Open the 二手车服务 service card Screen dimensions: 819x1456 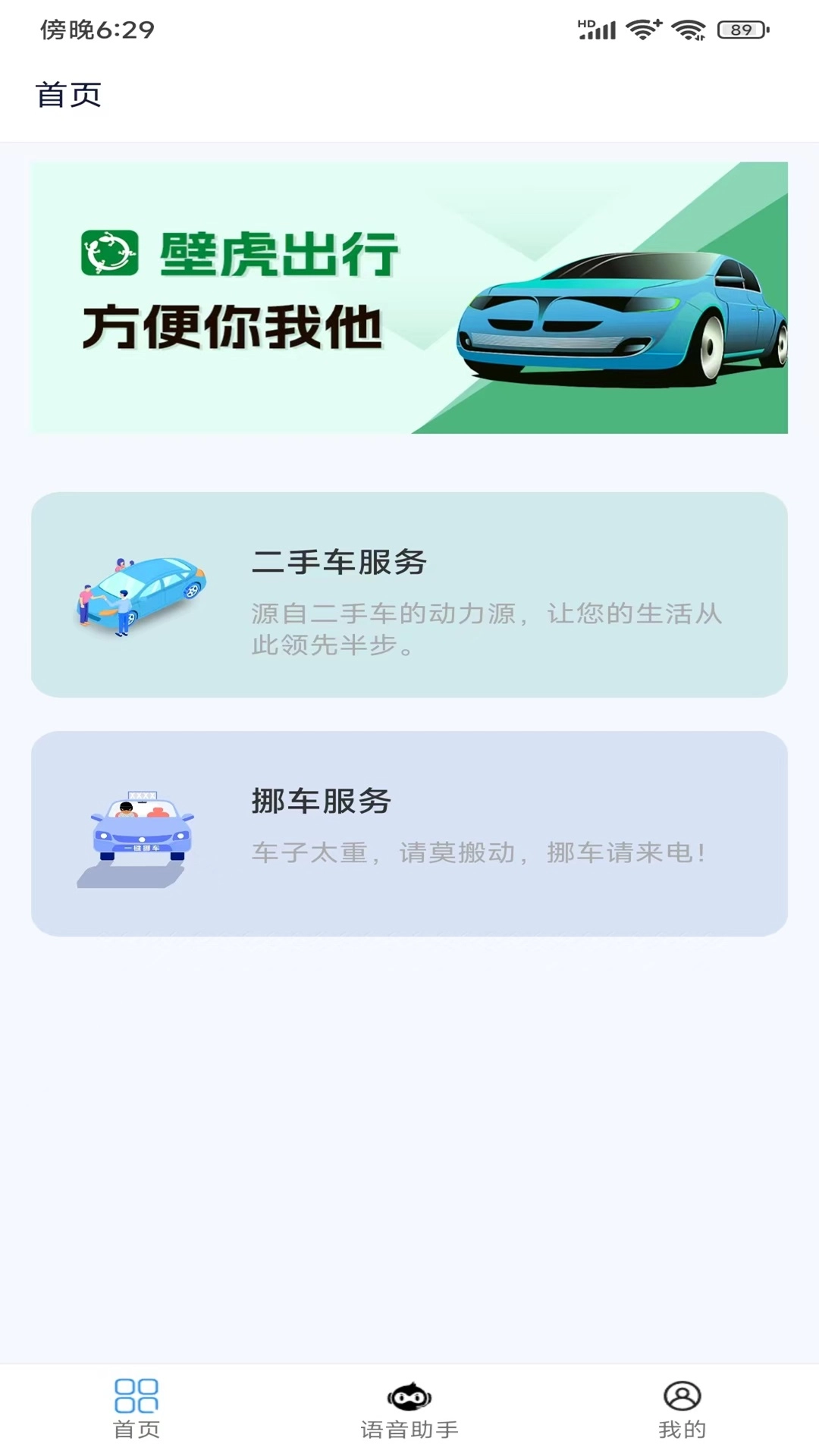[x=409, y=594]
